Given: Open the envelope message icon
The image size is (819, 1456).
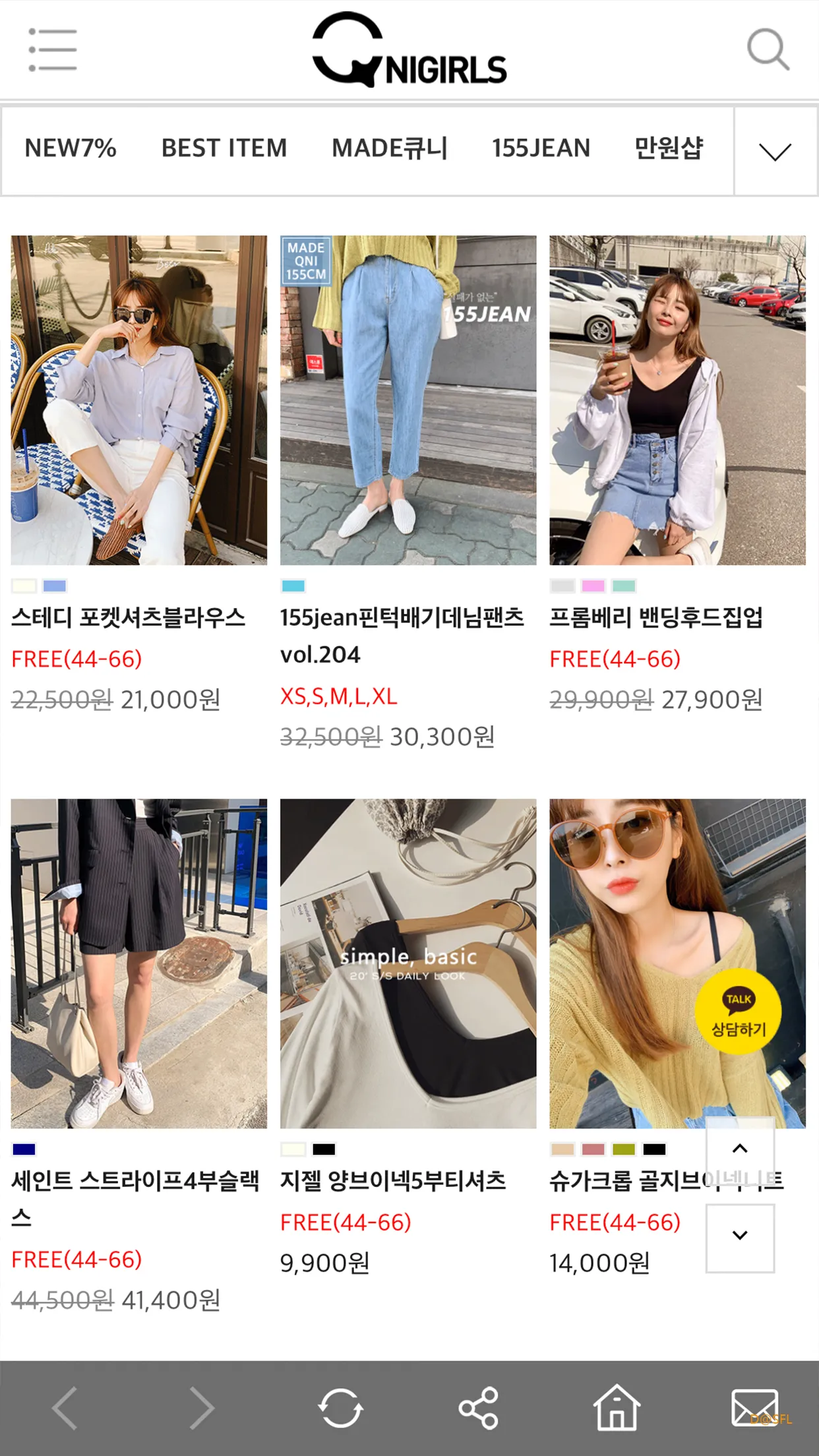Looking at the screenshot, I should click(754, 1407).
